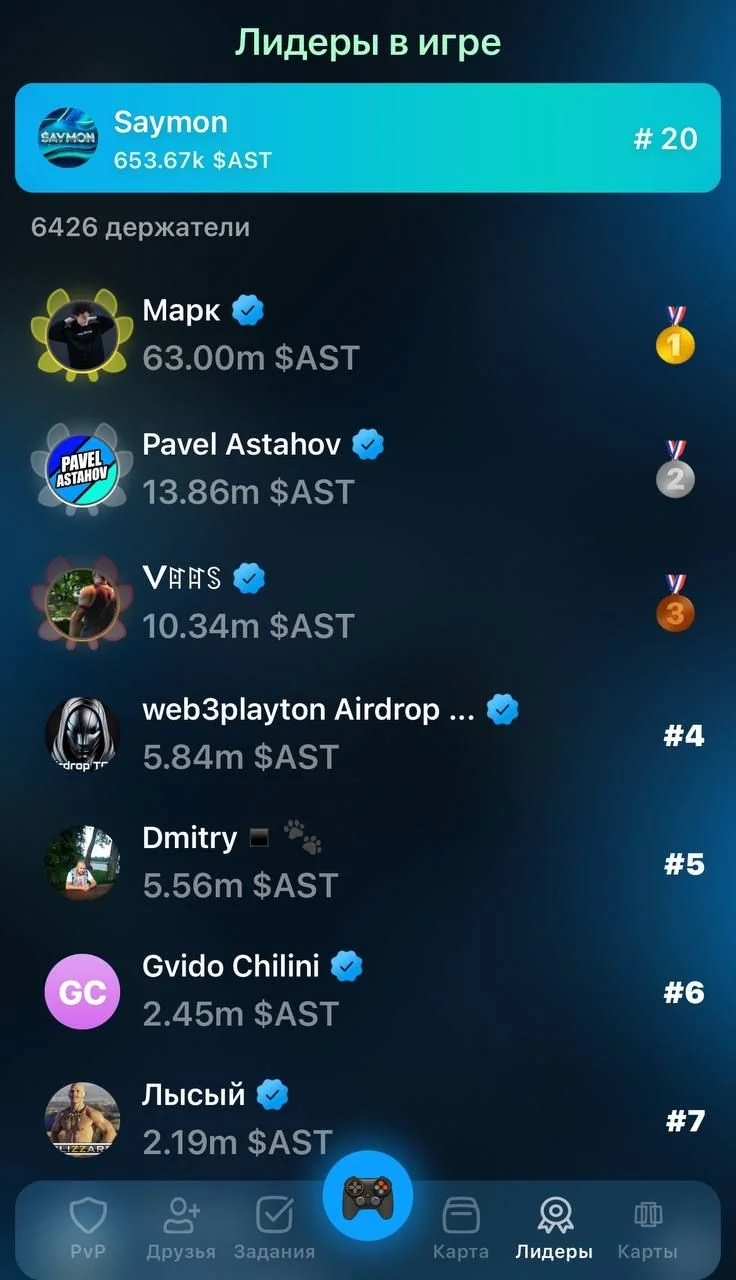This screenshot has width=736, height=1280.
Task: Open Лысый's leaderboard row
Action: [368, 1118]
